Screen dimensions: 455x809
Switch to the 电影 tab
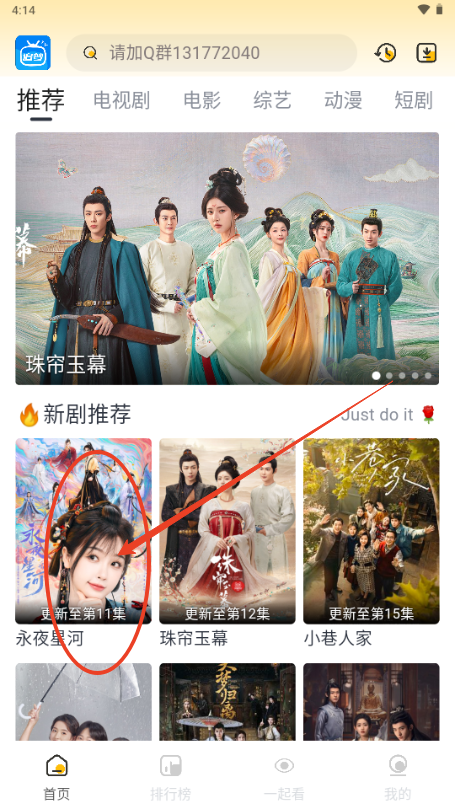[x=202, y=100]
